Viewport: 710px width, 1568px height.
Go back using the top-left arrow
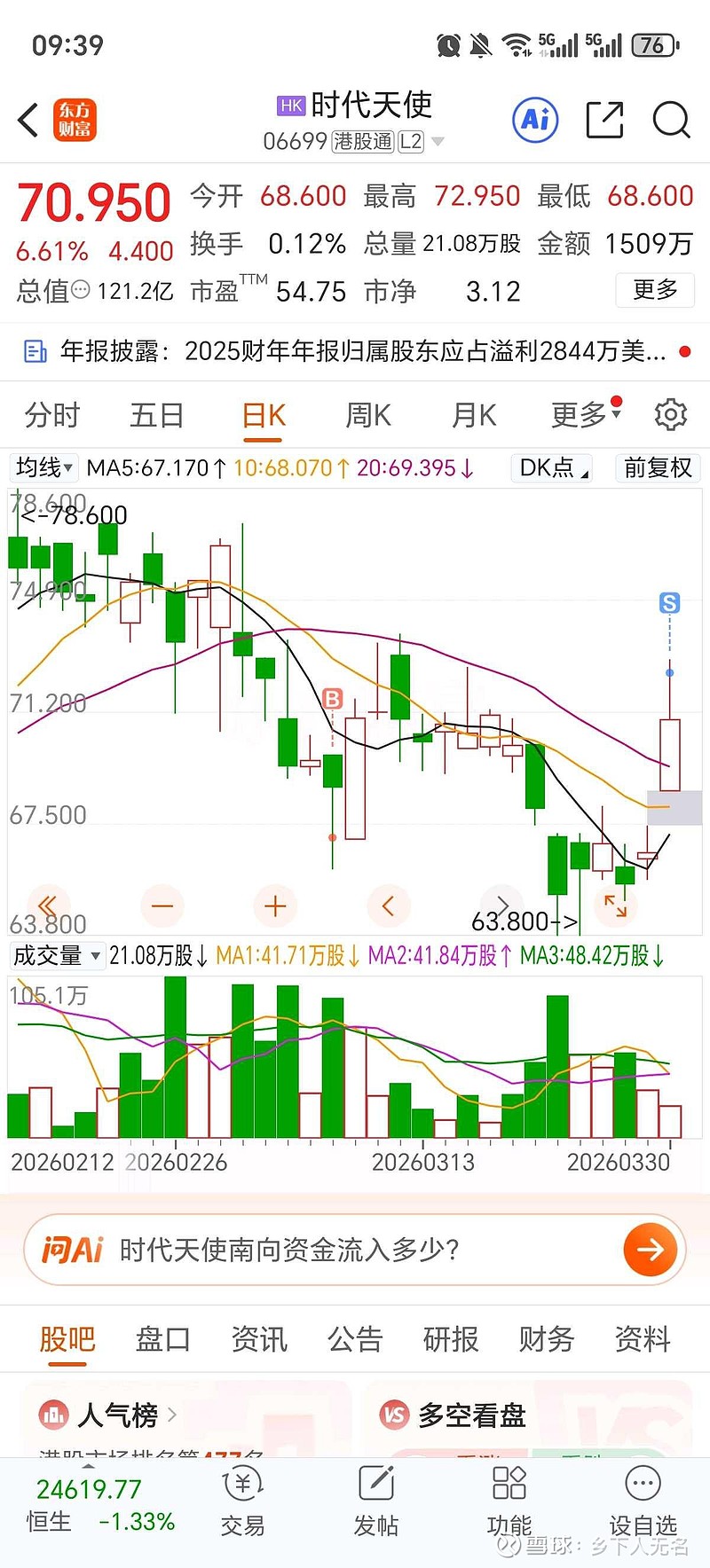(x=28, y=120)
